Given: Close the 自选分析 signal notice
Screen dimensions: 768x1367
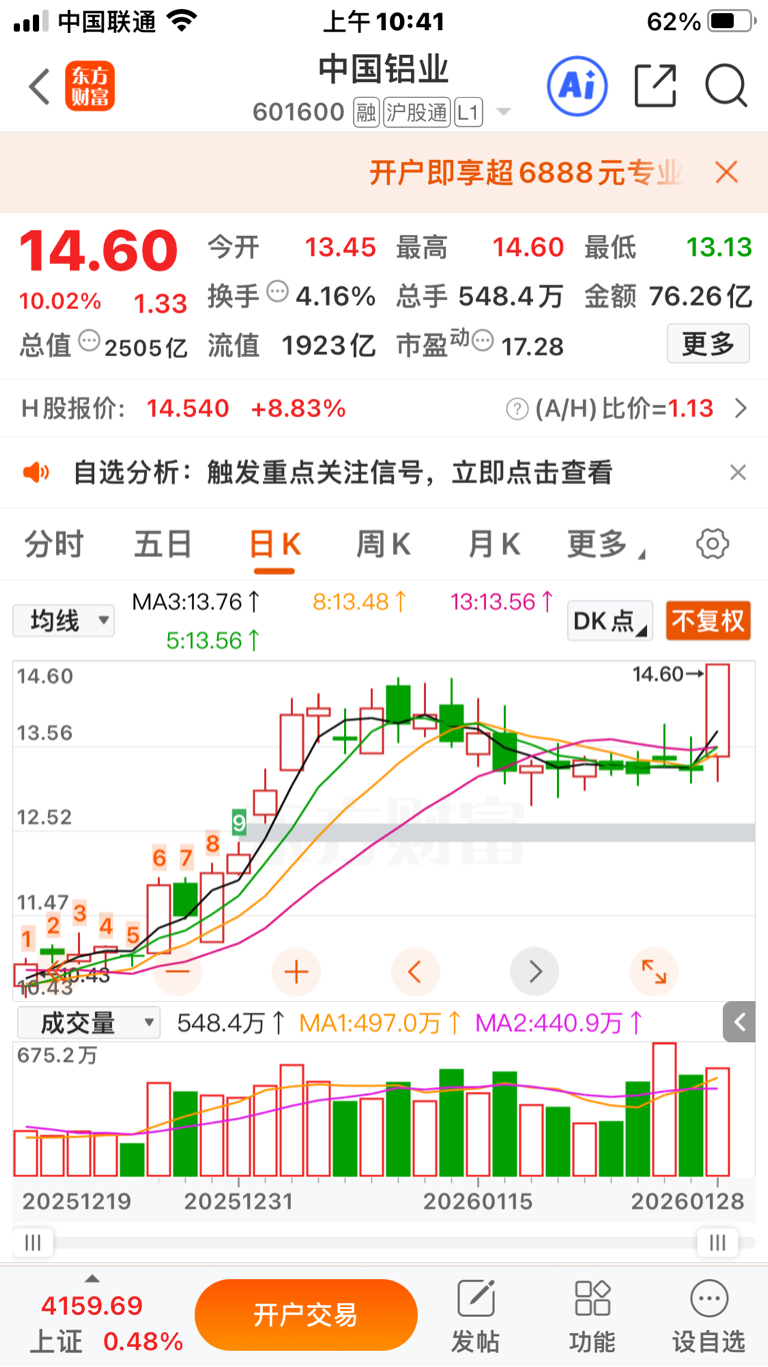Looking at the screenshot, I should click(x=738, y=472).
